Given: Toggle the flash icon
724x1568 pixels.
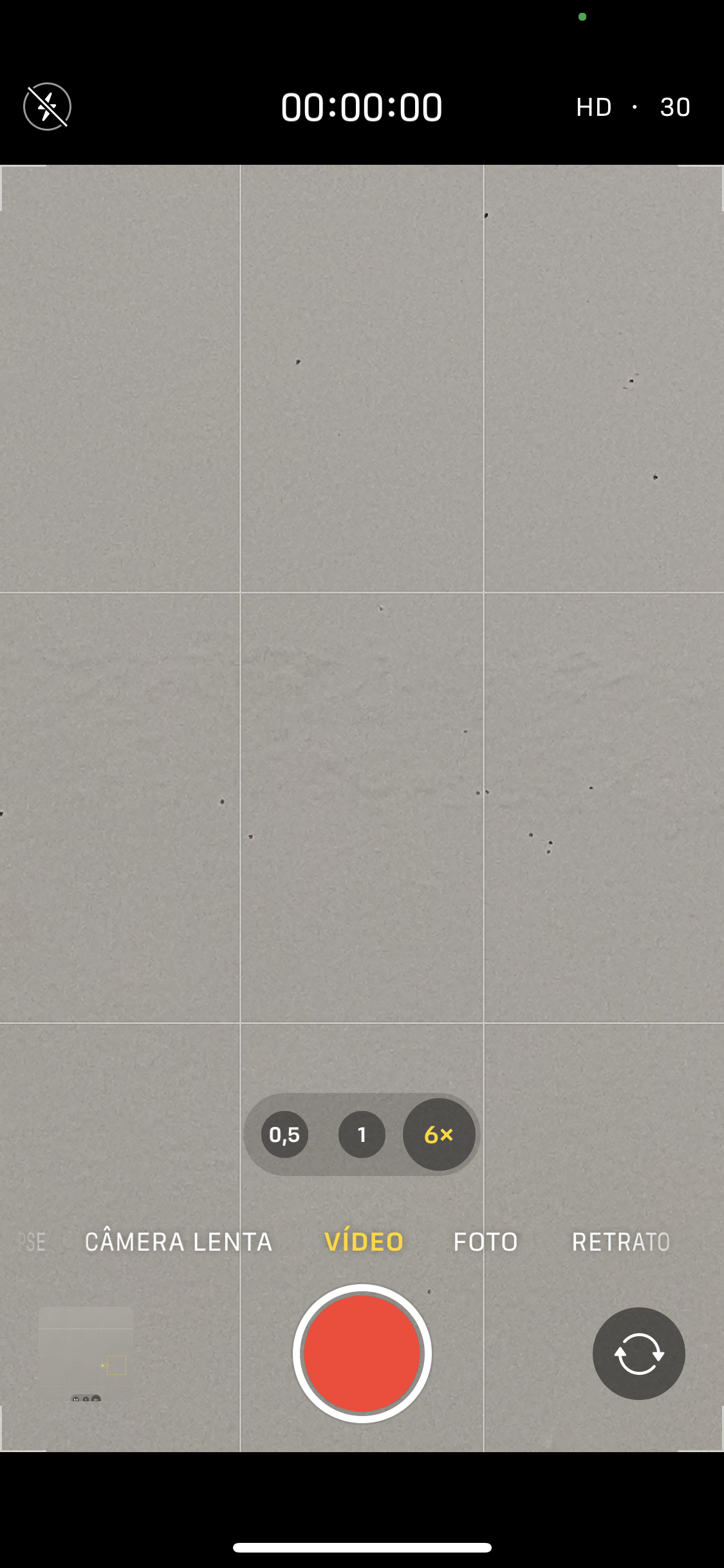Looking at the screenshot, I should pyautogui.click(x=47, y=106).
